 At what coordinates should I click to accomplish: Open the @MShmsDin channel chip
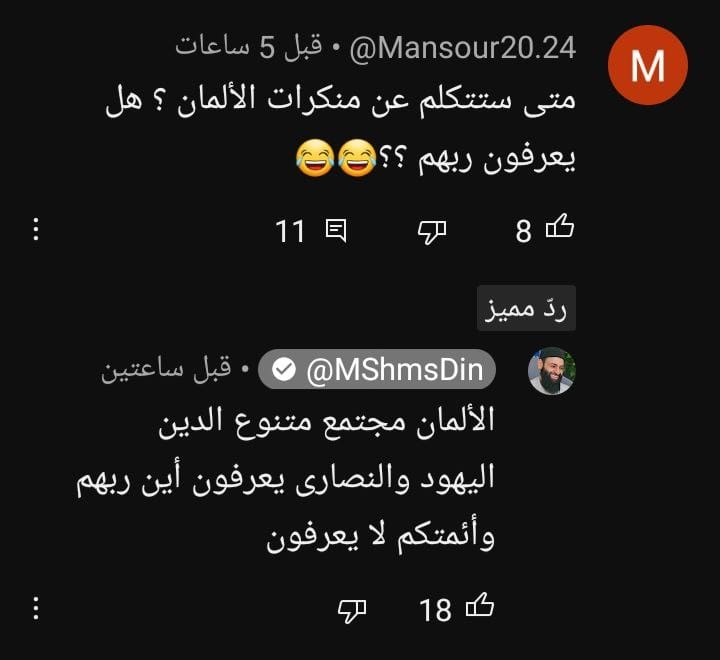[377, 369]
